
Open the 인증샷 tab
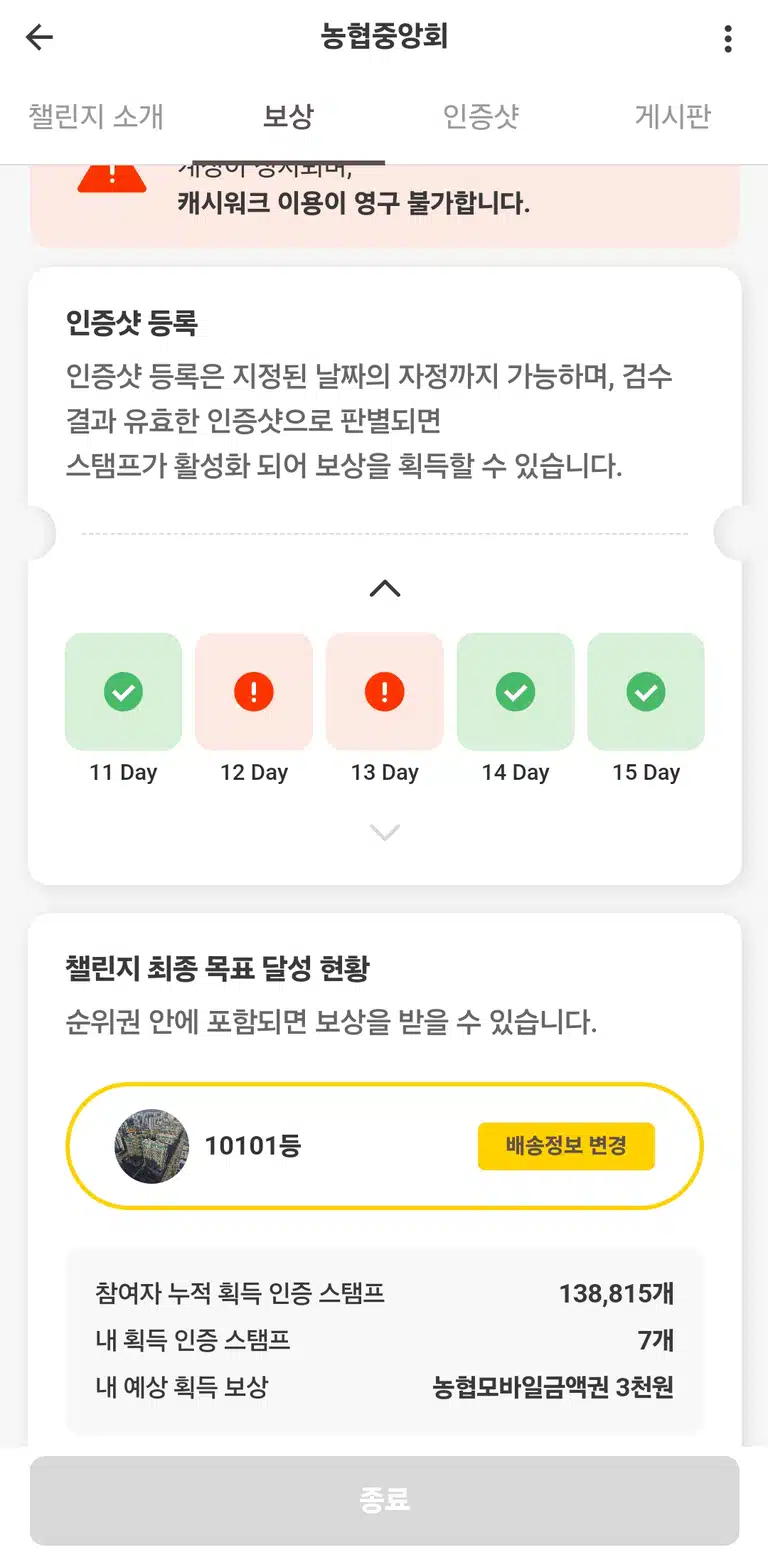click(x=481, y=116)
